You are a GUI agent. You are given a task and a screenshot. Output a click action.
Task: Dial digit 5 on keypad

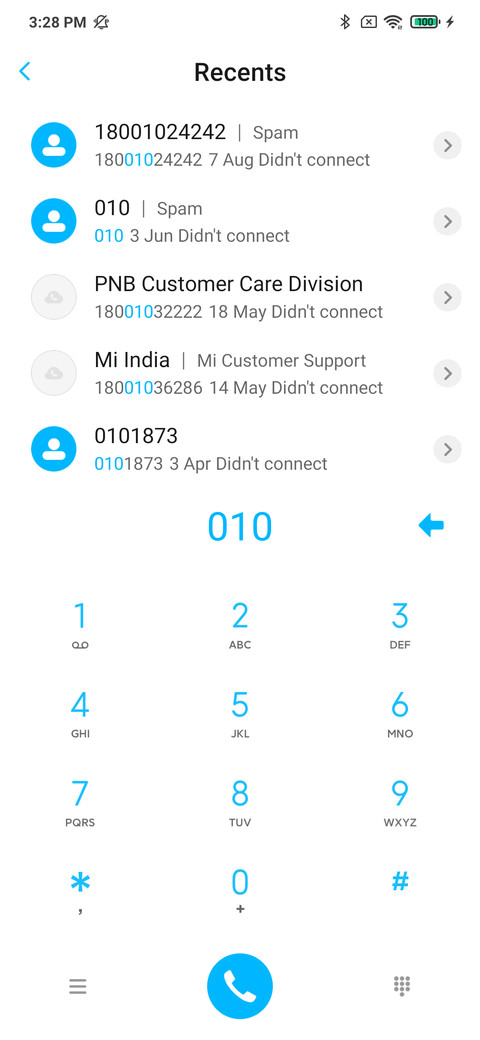(x=240, y=714)
